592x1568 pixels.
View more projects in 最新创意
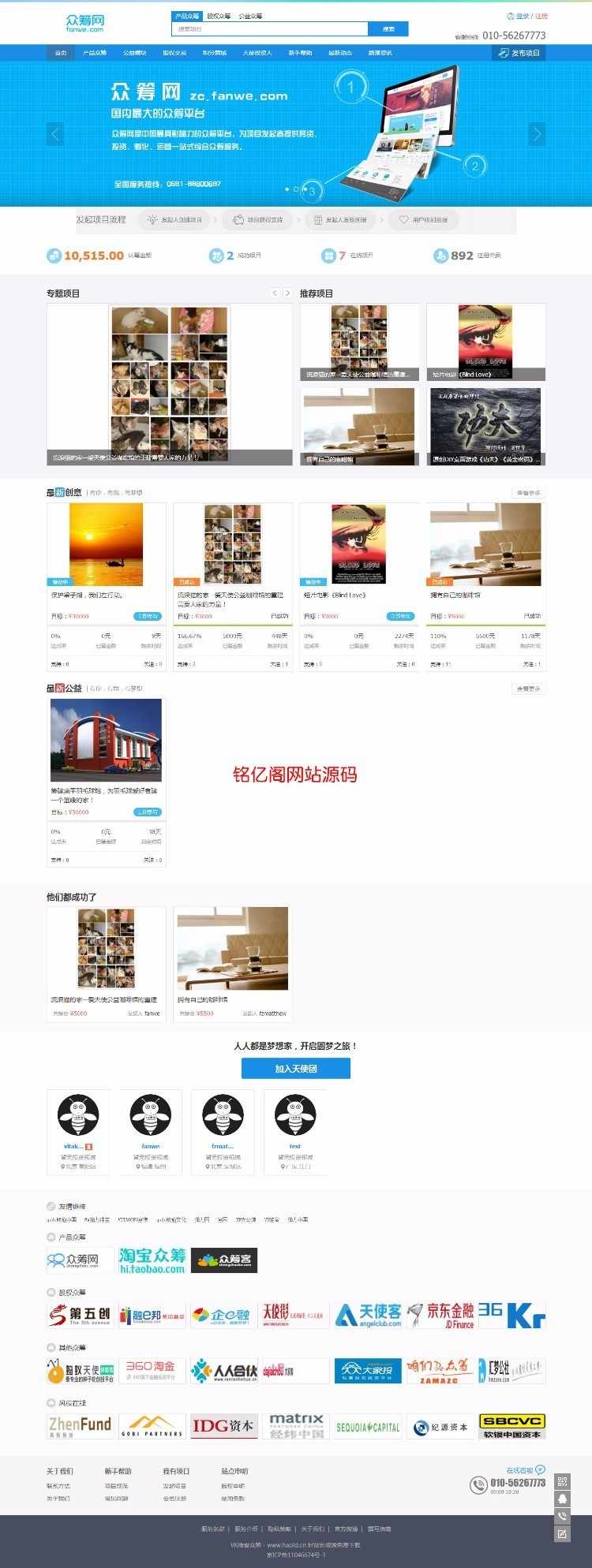(528, 493)
